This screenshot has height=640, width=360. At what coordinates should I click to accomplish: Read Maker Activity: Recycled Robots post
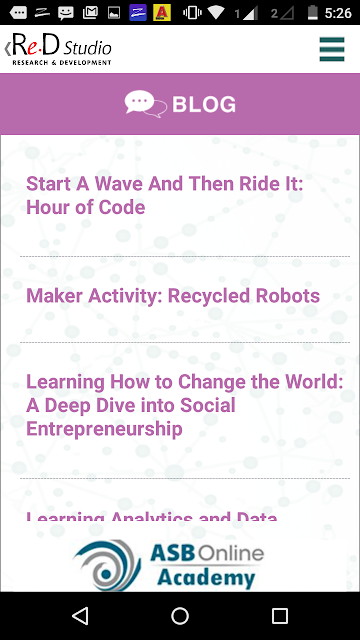point(173,296)
